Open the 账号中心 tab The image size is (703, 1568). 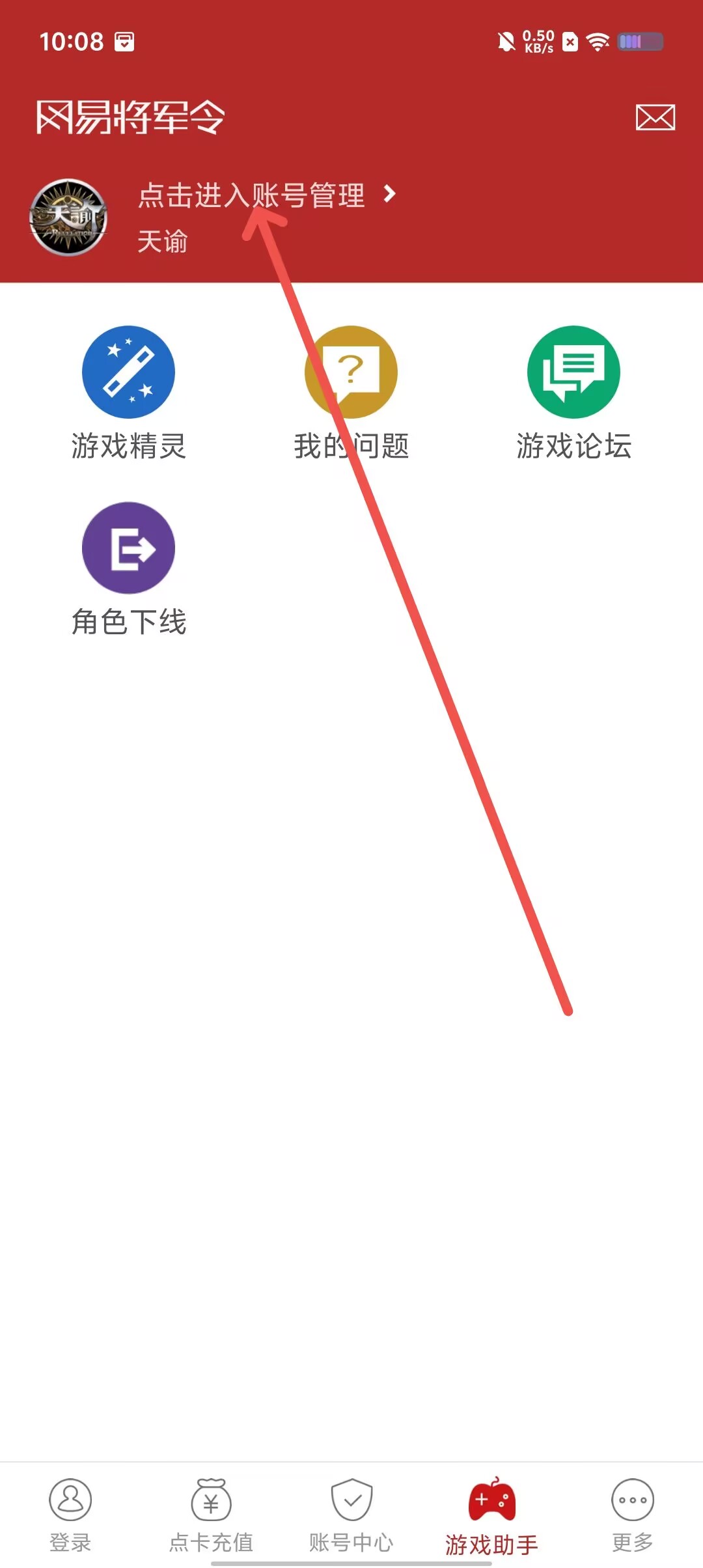(x=351, y=1513)
